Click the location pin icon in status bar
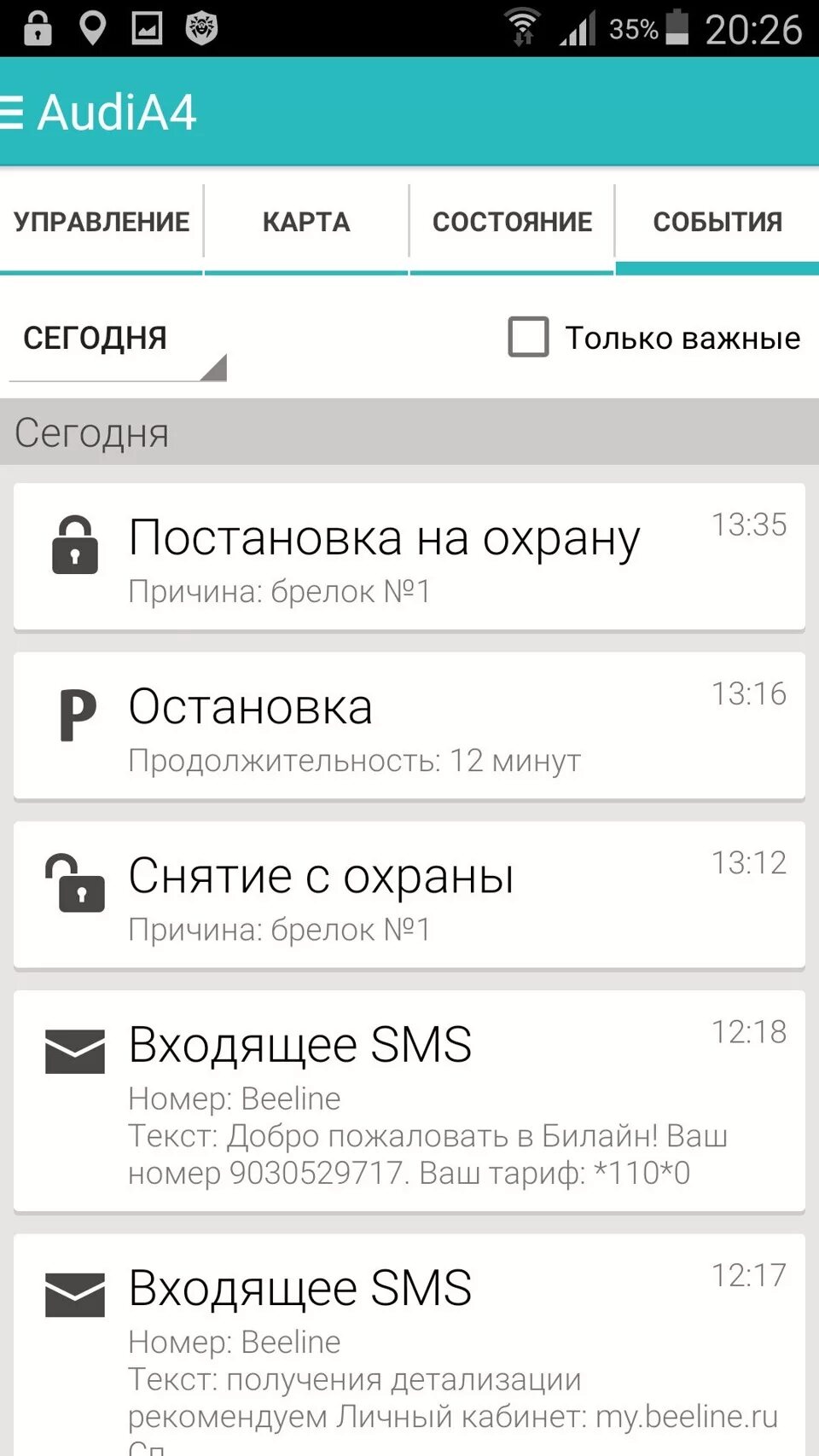819x1456 pixels. click(x=91, y=27)
